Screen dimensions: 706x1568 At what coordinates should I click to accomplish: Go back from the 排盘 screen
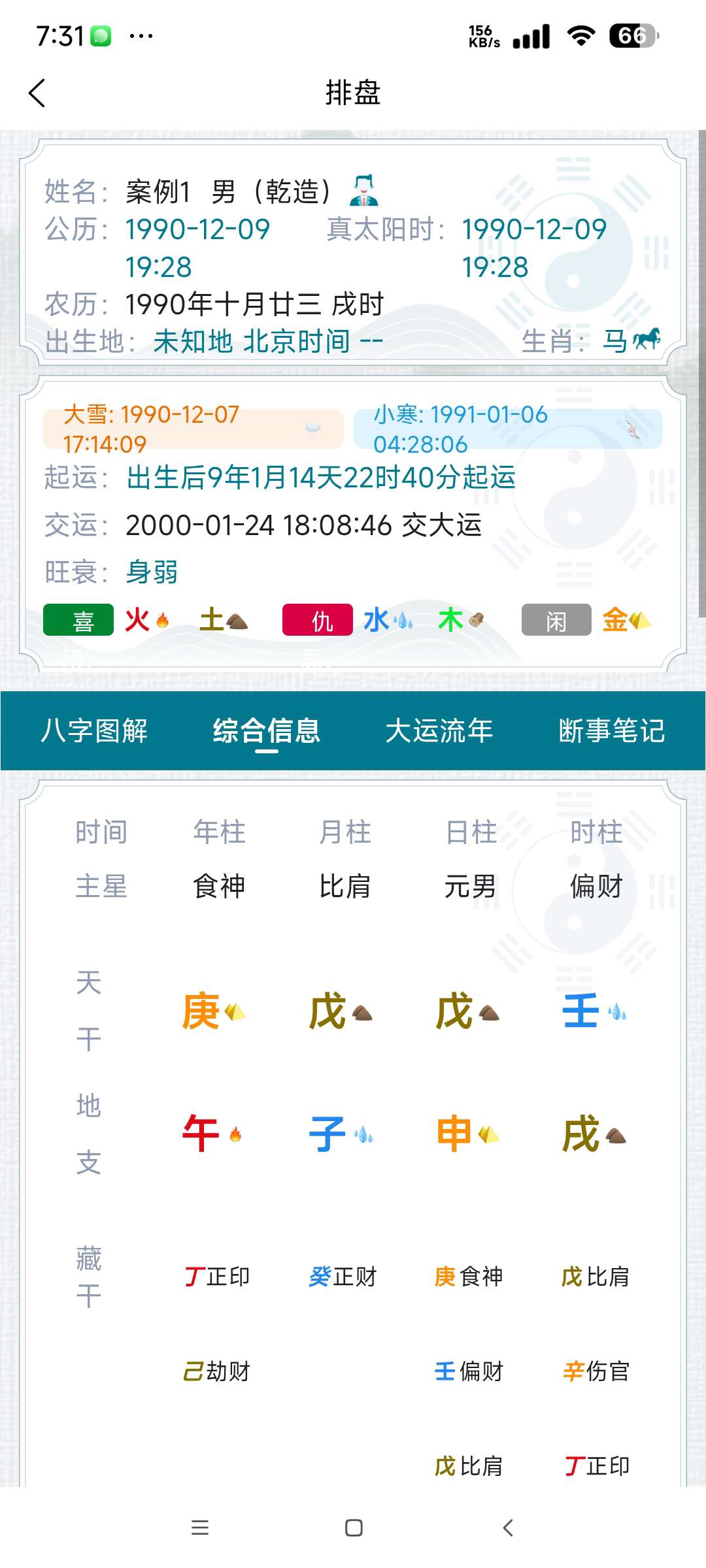[38, 93]
